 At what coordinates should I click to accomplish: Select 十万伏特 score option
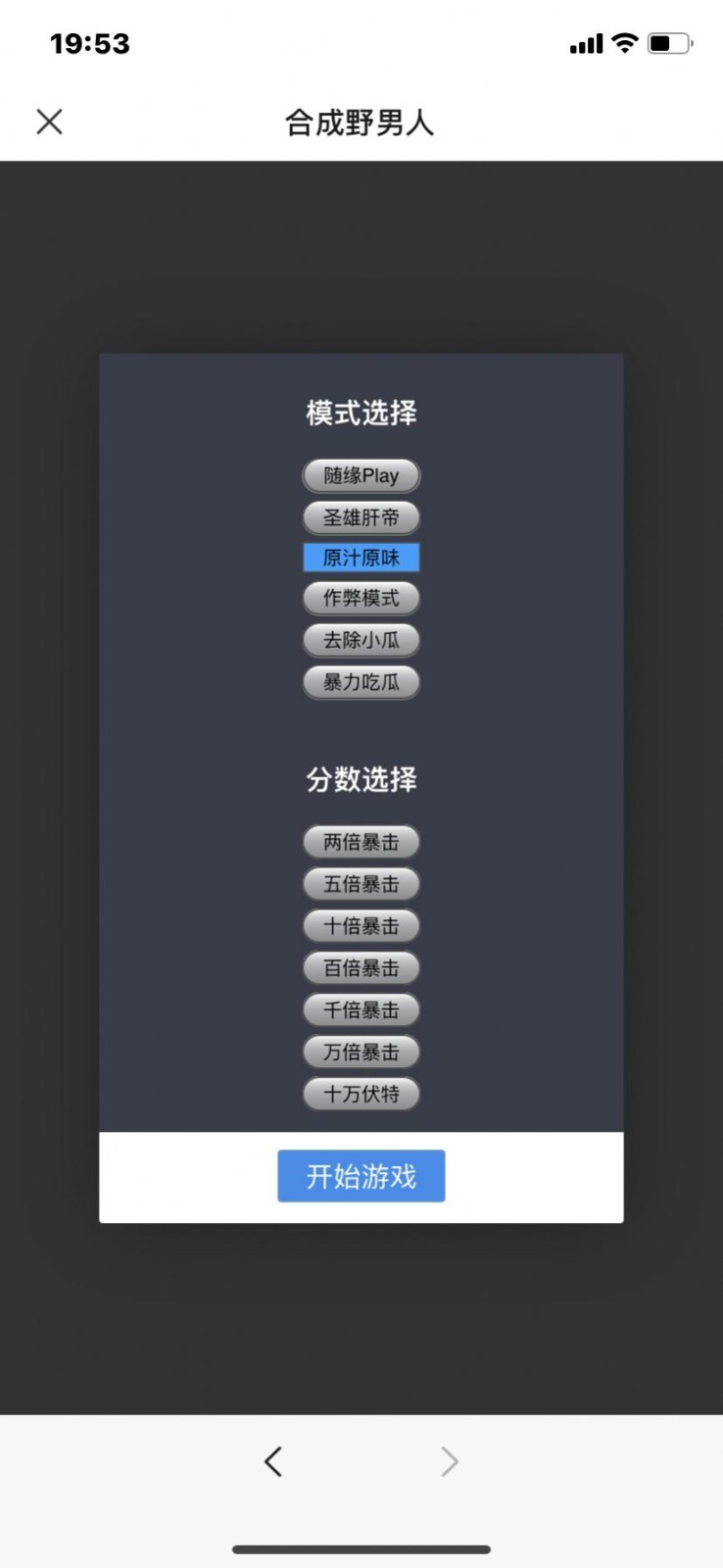point(361,1095)
